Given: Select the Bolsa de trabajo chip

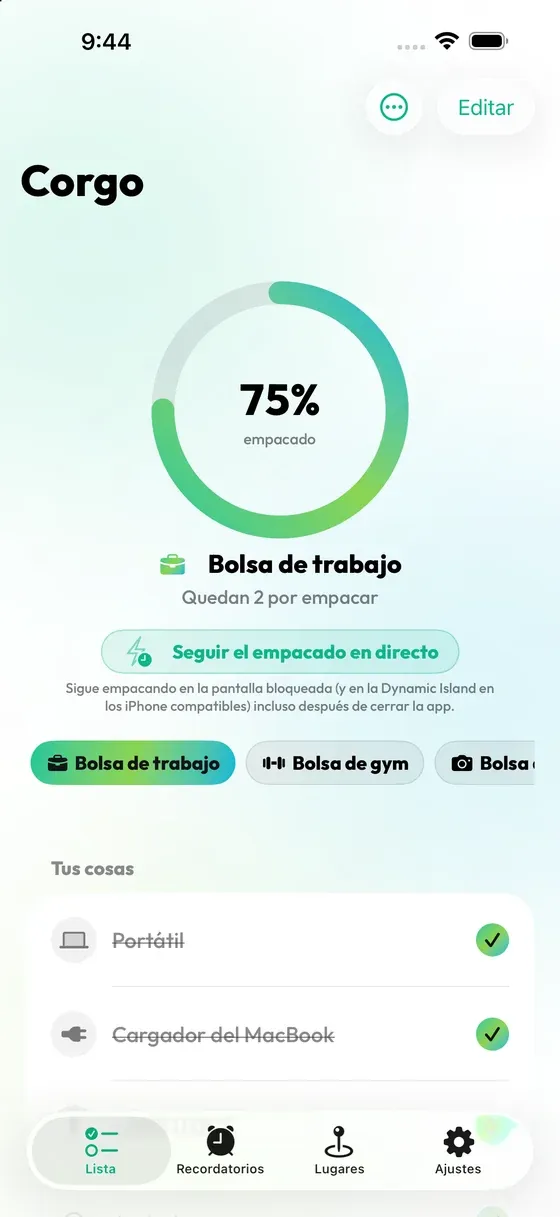Looking at the screenshot, I should coord(133,763).
